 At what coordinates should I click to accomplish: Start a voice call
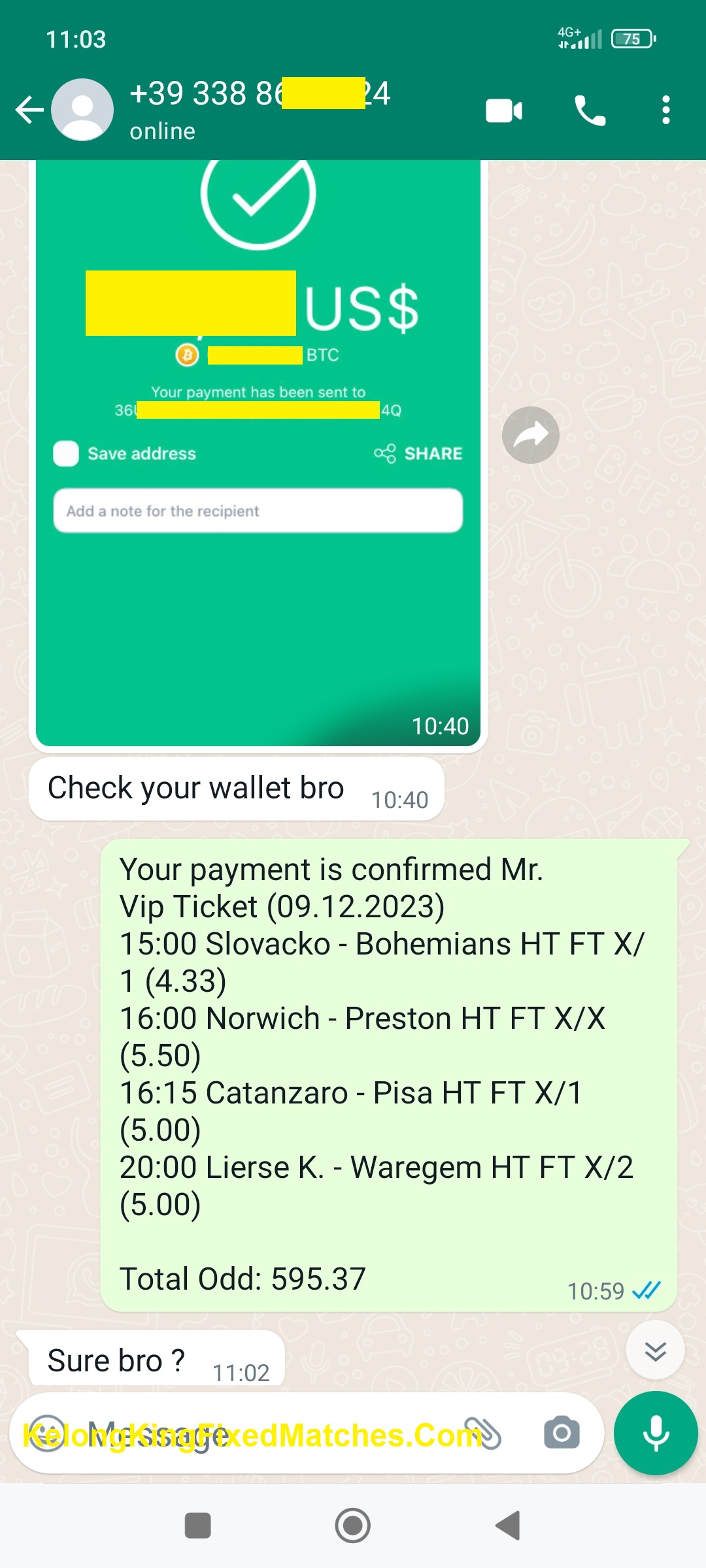(x=590, y=110)
